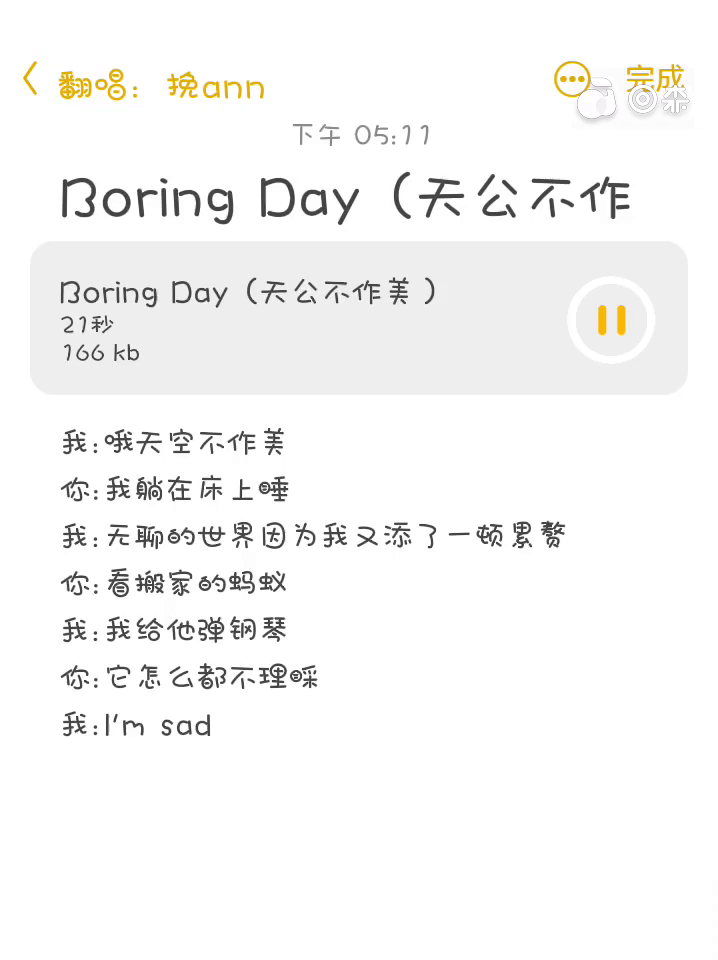
Task: Open the three-dot more options menu
Action: [x=572, y=79]
